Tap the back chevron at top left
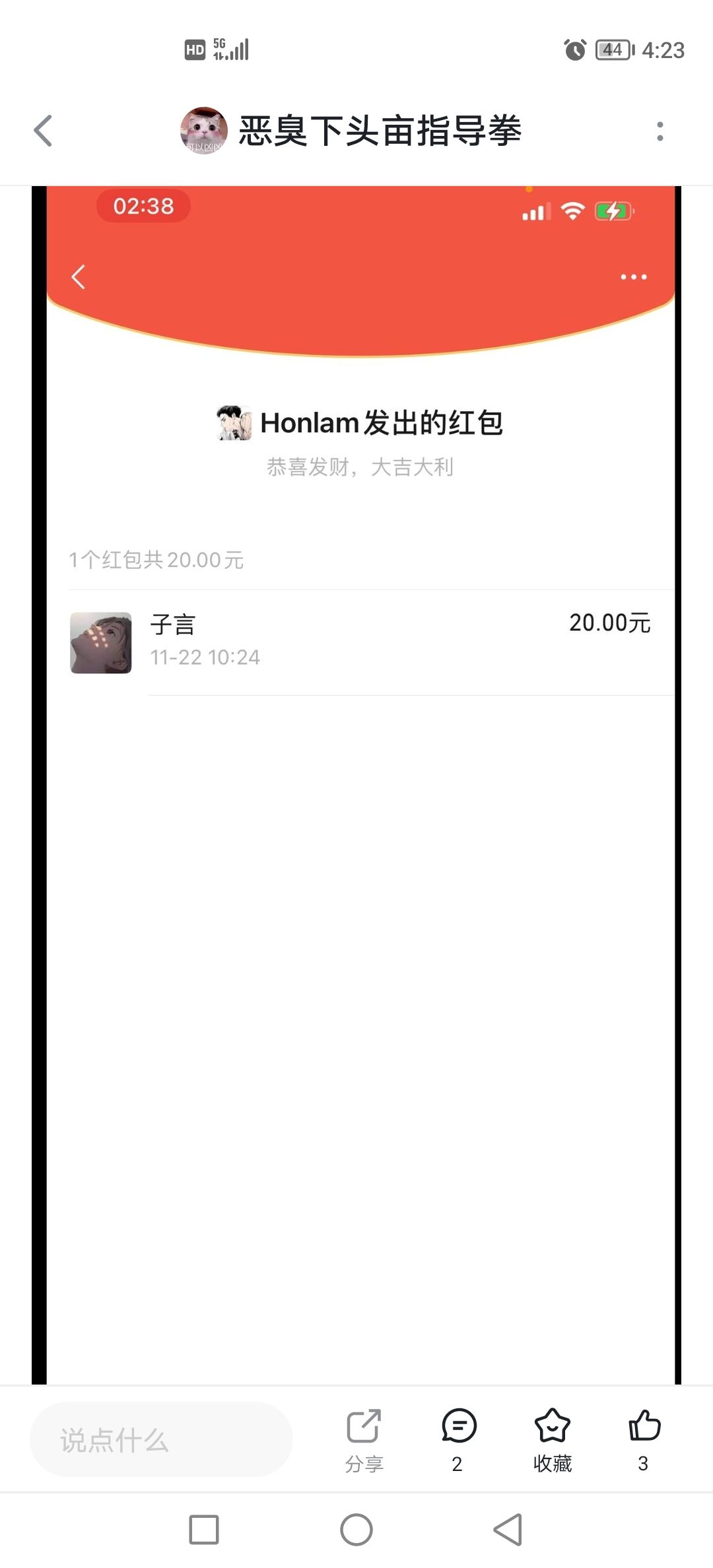Image resolution: width=713 pixels, height=1568 pixels. pyautogui.click(x=44, y=130)
